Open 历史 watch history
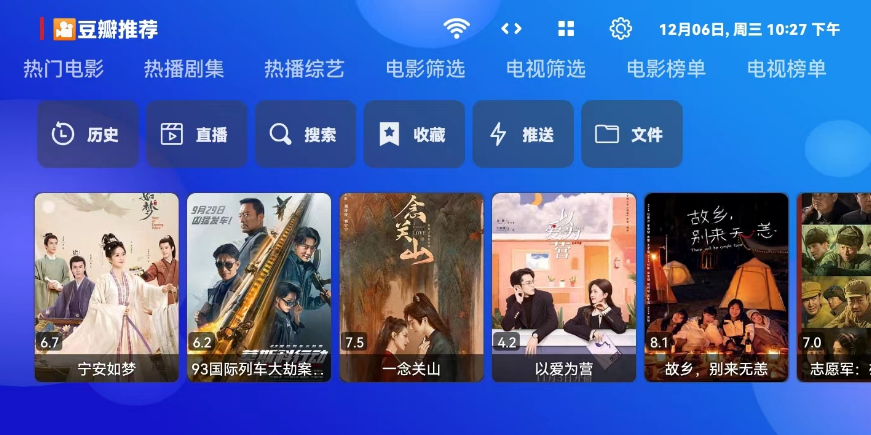The image size is (871, 435). (x=88, y=134)
